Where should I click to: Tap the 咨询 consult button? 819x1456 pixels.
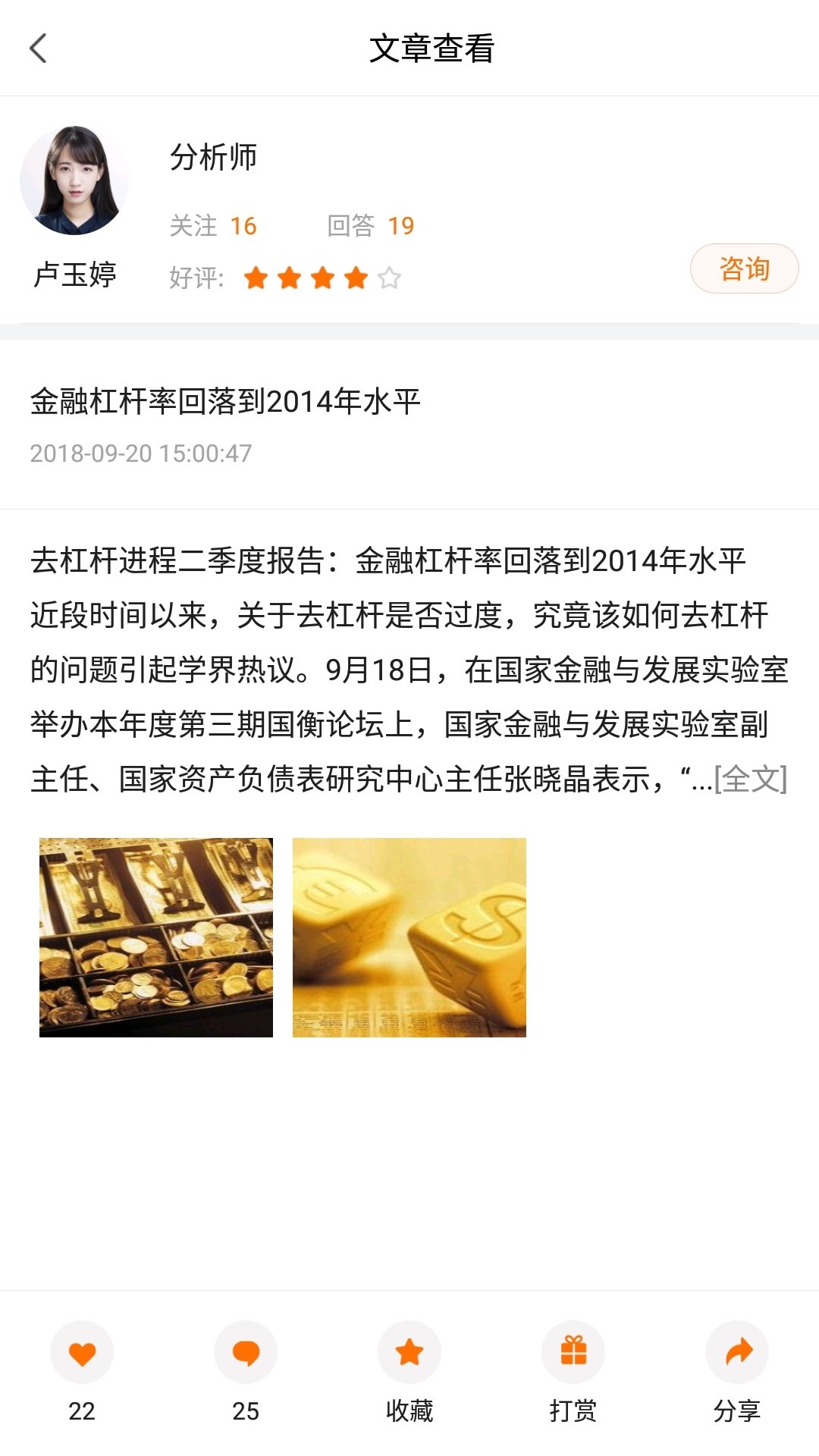(744, 268)
